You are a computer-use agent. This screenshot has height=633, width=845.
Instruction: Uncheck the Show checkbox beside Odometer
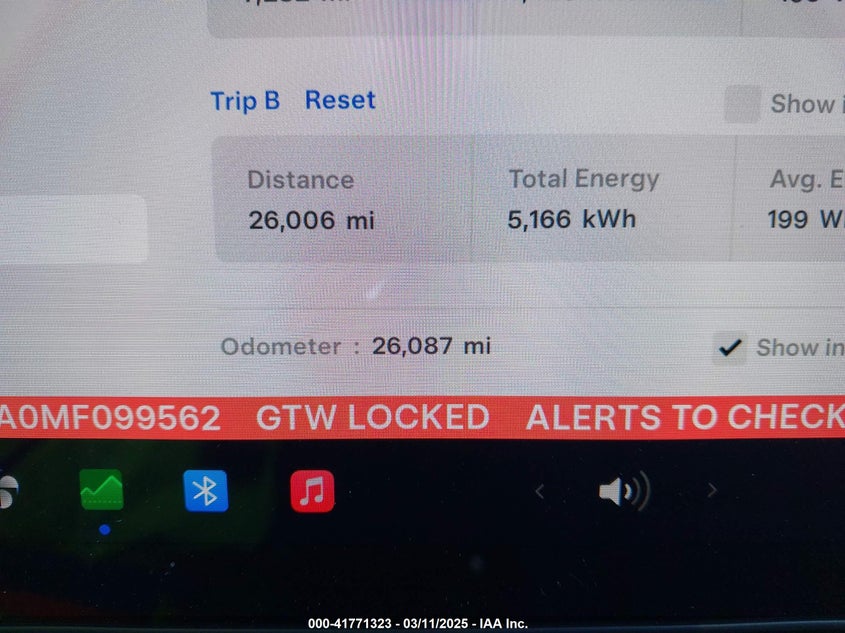tap(730, 347)
